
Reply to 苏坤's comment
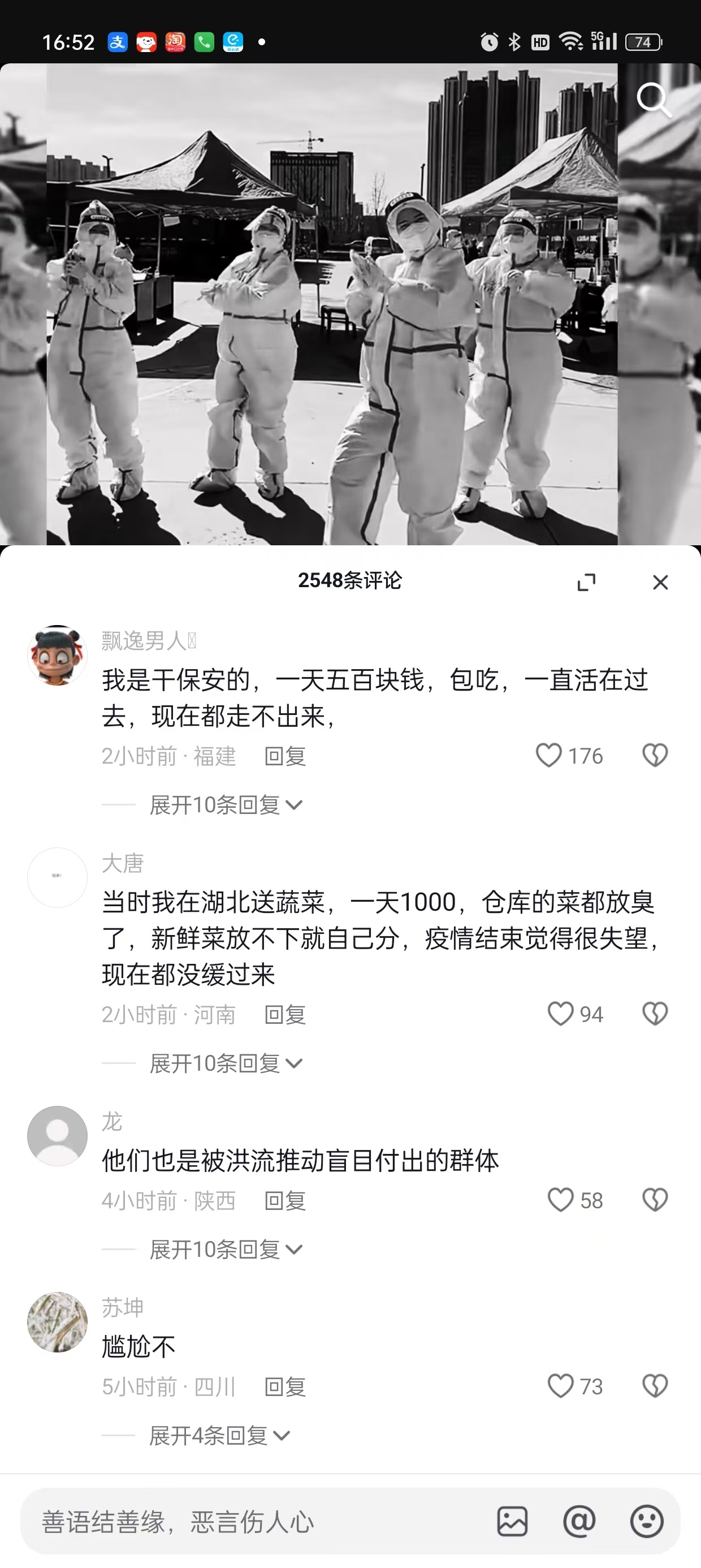[285, 1386]
